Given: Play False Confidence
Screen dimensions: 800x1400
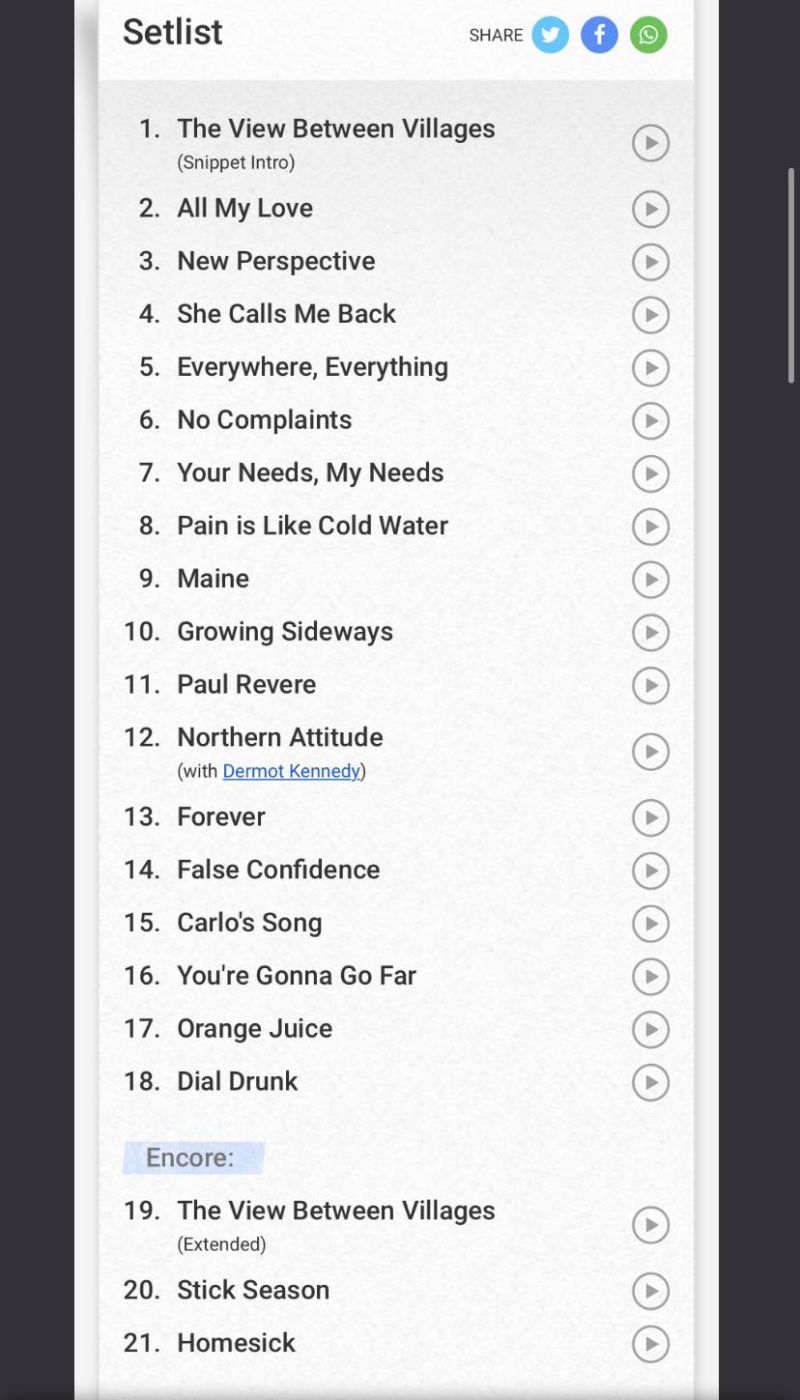Looking at the screenshot, I should click(650, 871).
